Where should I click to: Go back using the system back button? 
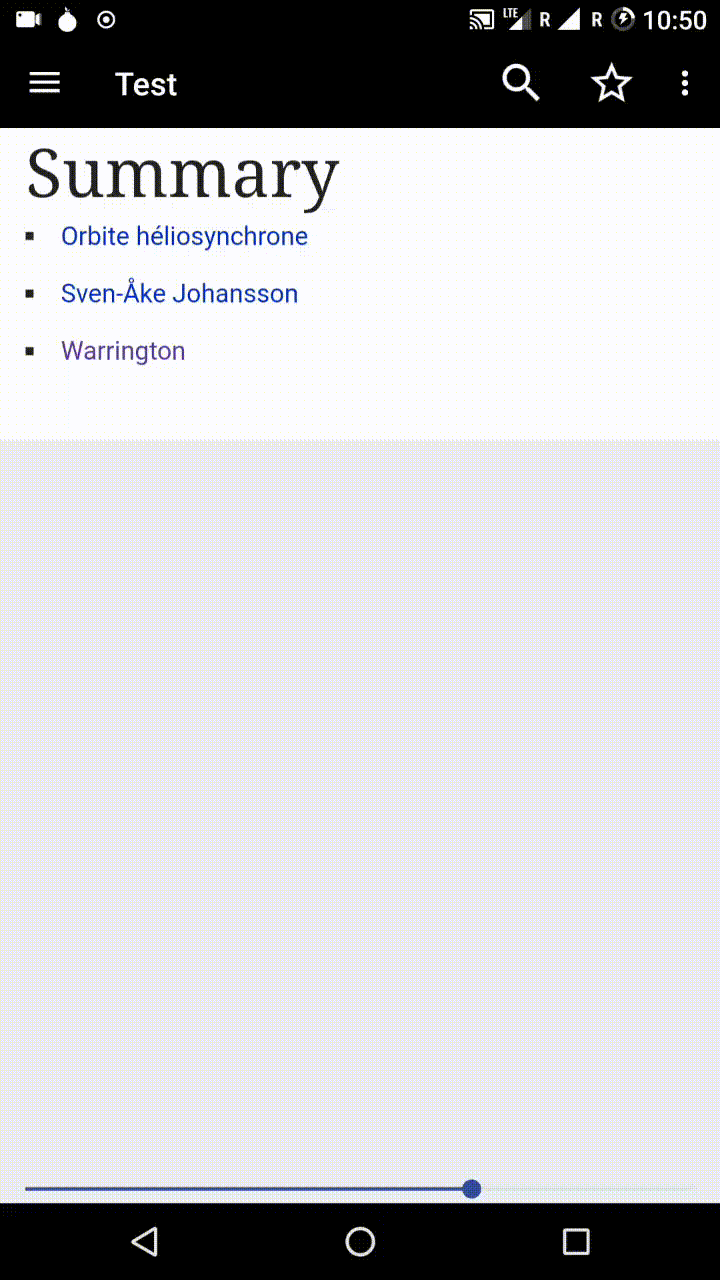tap(145, 1242)
